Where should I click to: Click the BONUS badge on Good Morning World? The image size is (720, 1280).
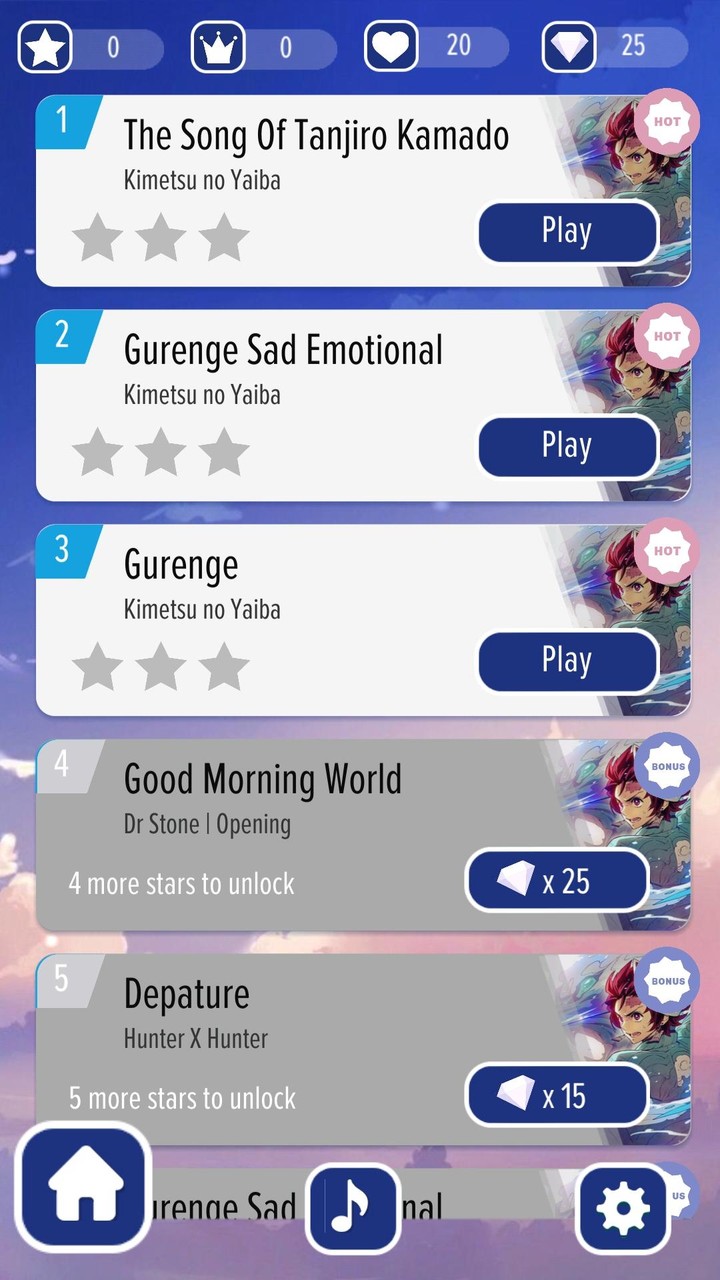coord(667,766)
